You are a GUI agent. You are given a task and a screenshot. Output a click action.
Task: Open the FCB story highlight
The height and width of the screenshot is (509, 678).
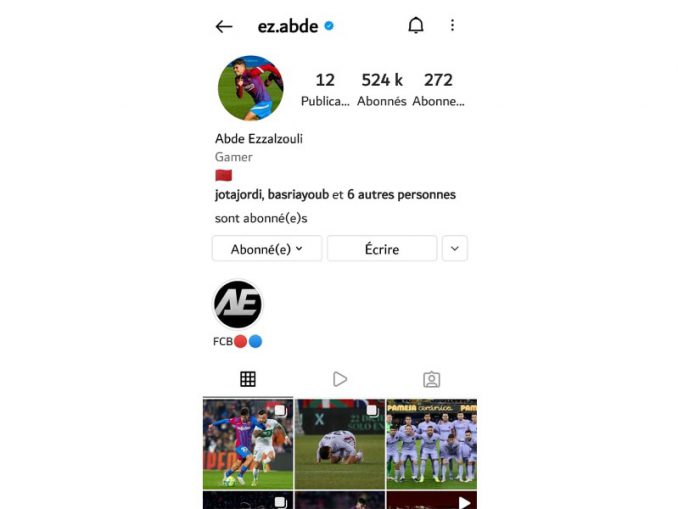(x=238, y=306)
